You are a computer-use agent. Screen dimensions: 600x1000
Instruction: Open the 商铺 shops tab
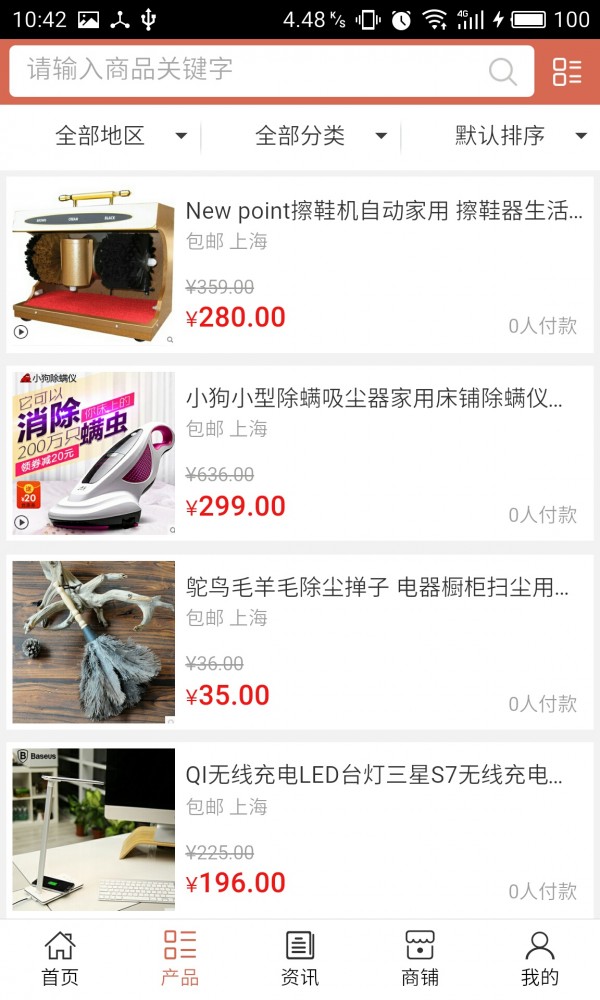[x=420, y=958]
